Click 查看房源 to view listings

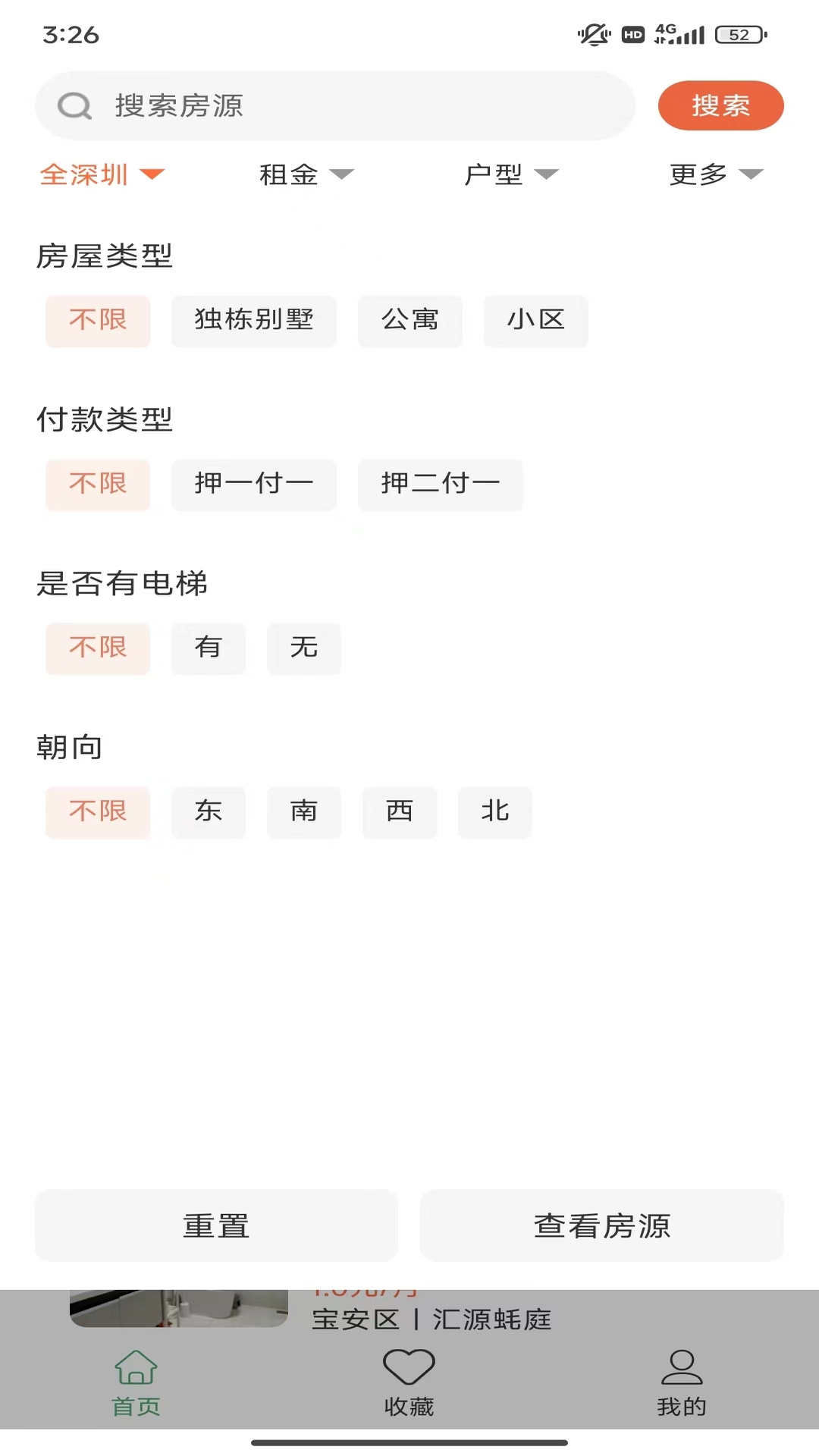(x=601, y=1225)
